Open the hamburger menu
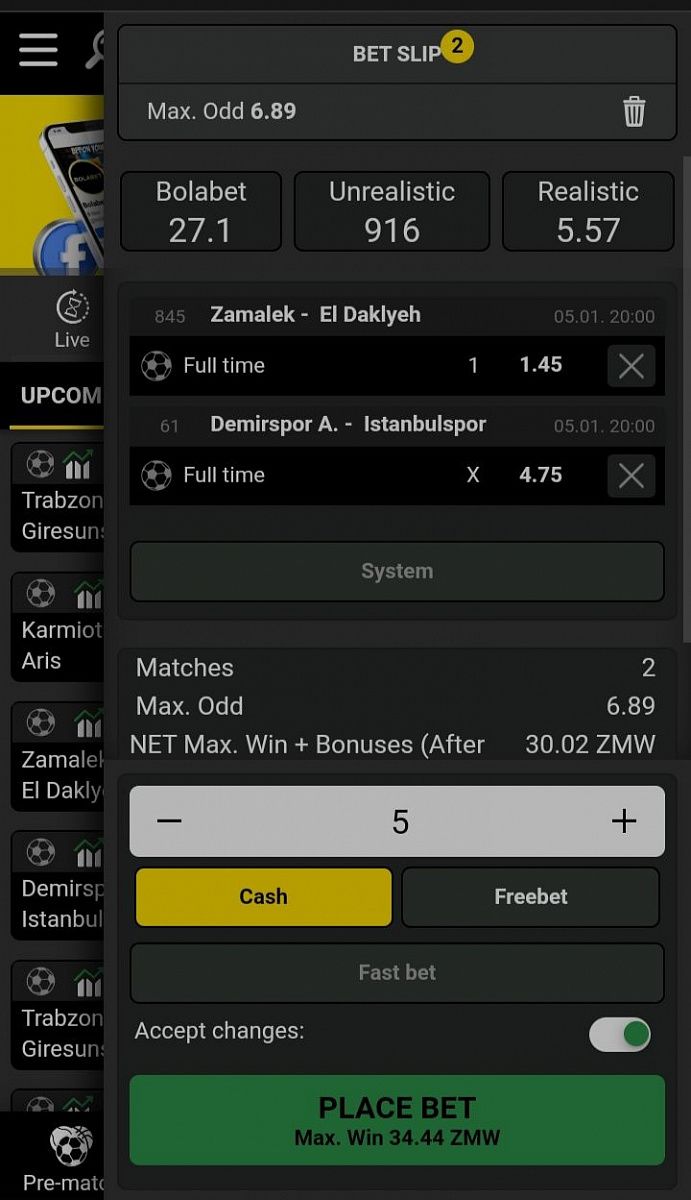Screen dimensions: 691x1200 pyautogui.click(x=38, y=48)
